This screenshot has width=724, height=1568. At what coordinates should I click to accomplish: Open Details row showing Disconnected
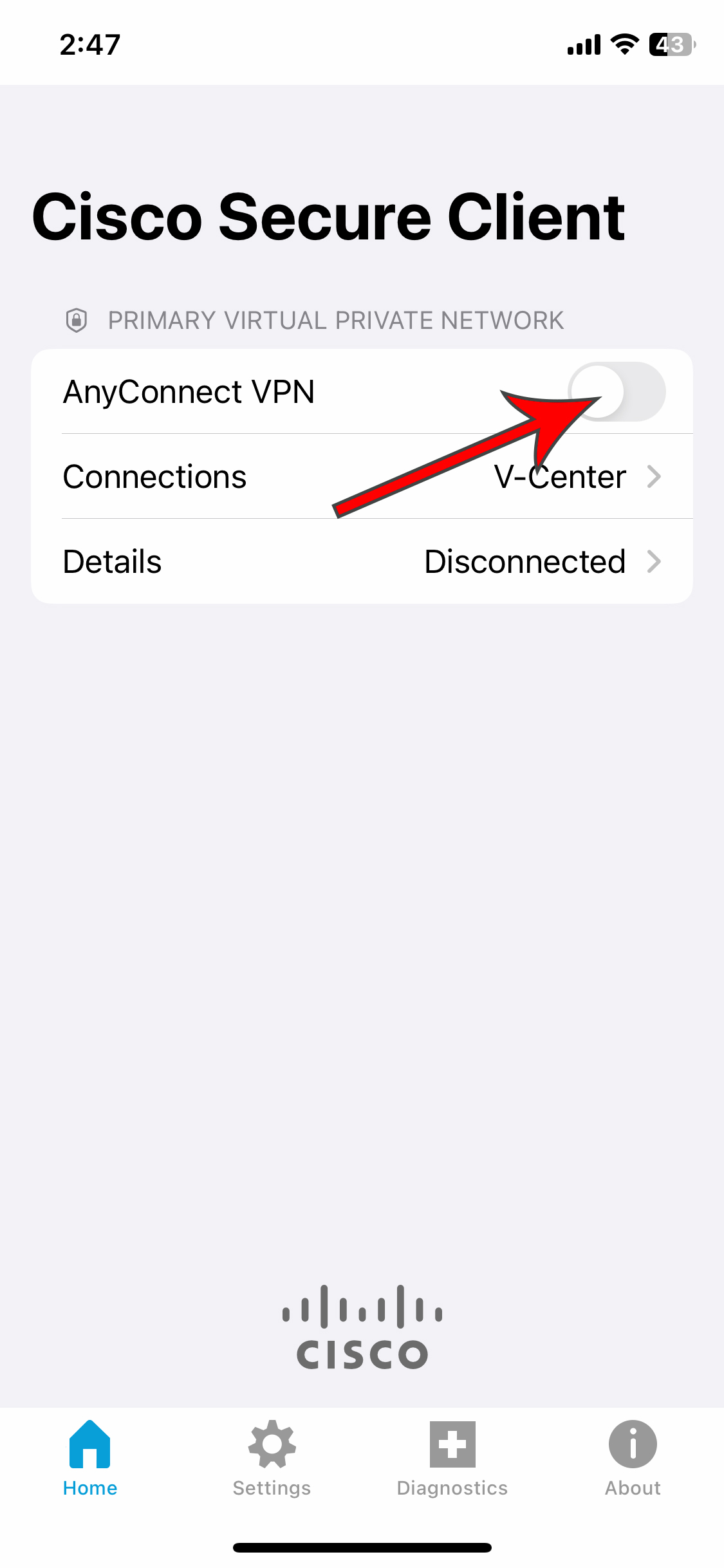(x=362, y=561)
